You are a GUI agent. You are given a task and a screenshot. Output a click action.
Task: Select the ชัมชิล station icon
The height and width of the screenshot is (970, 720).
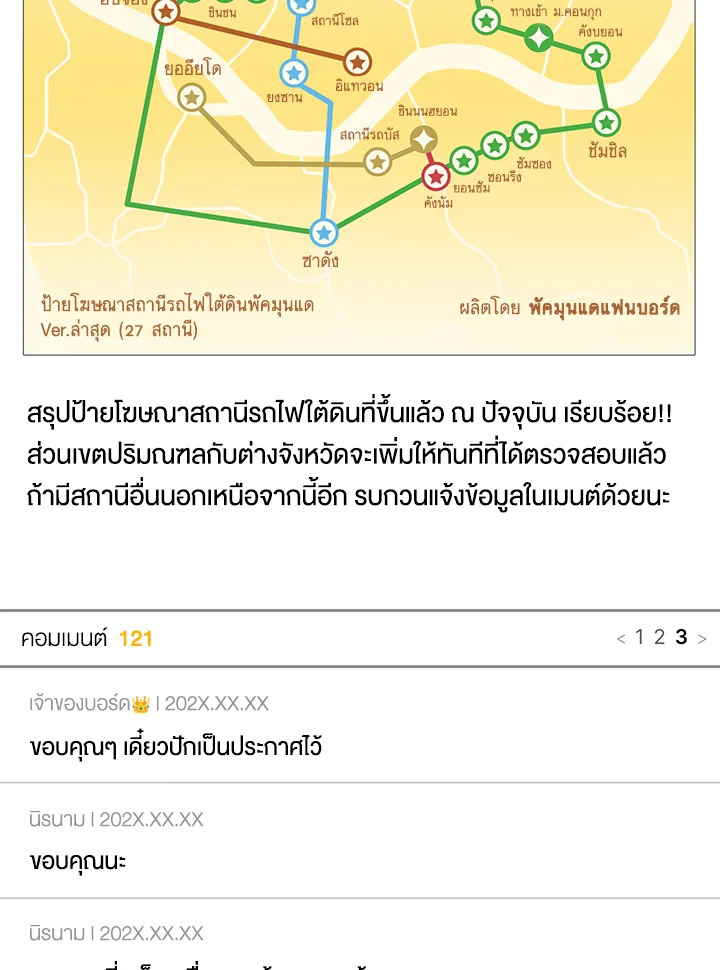[x=606, y=122]
